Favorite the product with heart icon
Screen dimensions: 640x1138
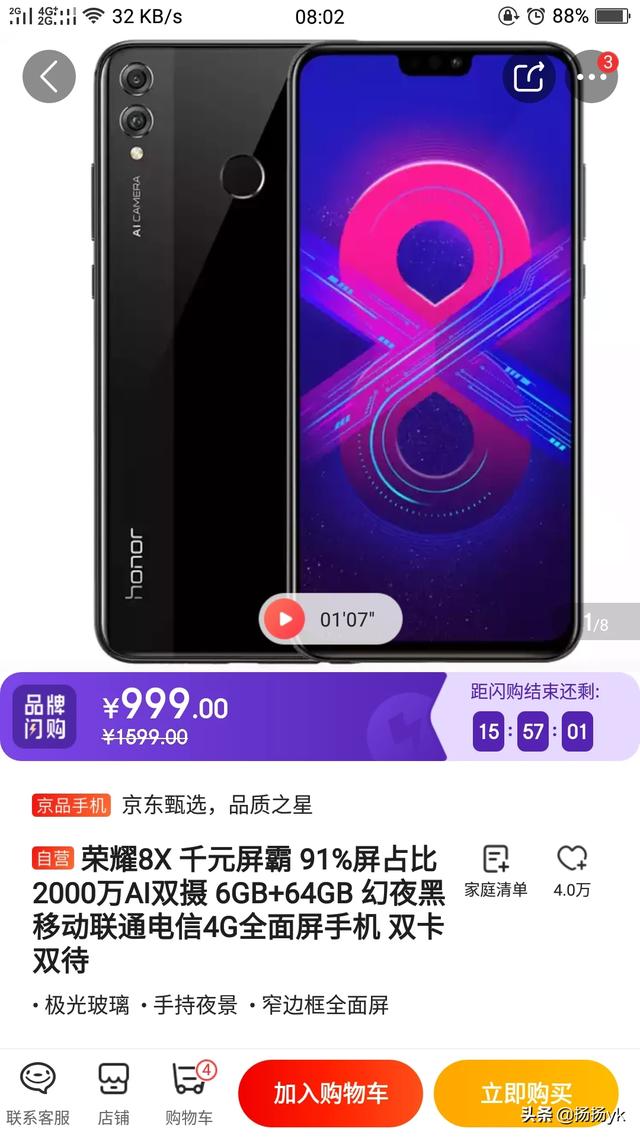572,870
